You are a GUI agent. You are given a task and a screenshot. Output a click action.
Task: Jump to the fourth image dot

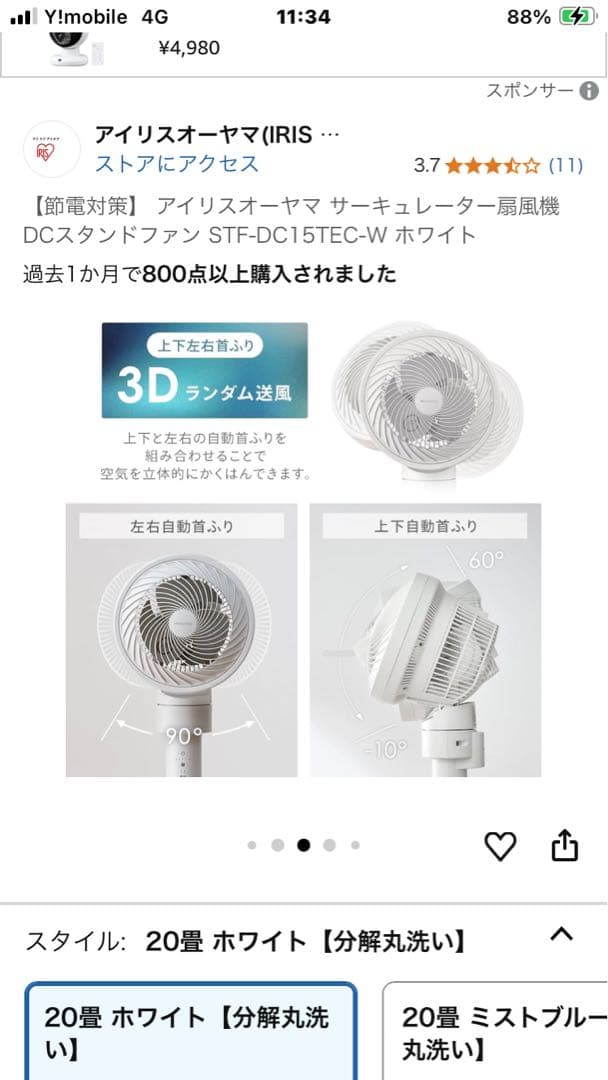(x=329, y=845)
